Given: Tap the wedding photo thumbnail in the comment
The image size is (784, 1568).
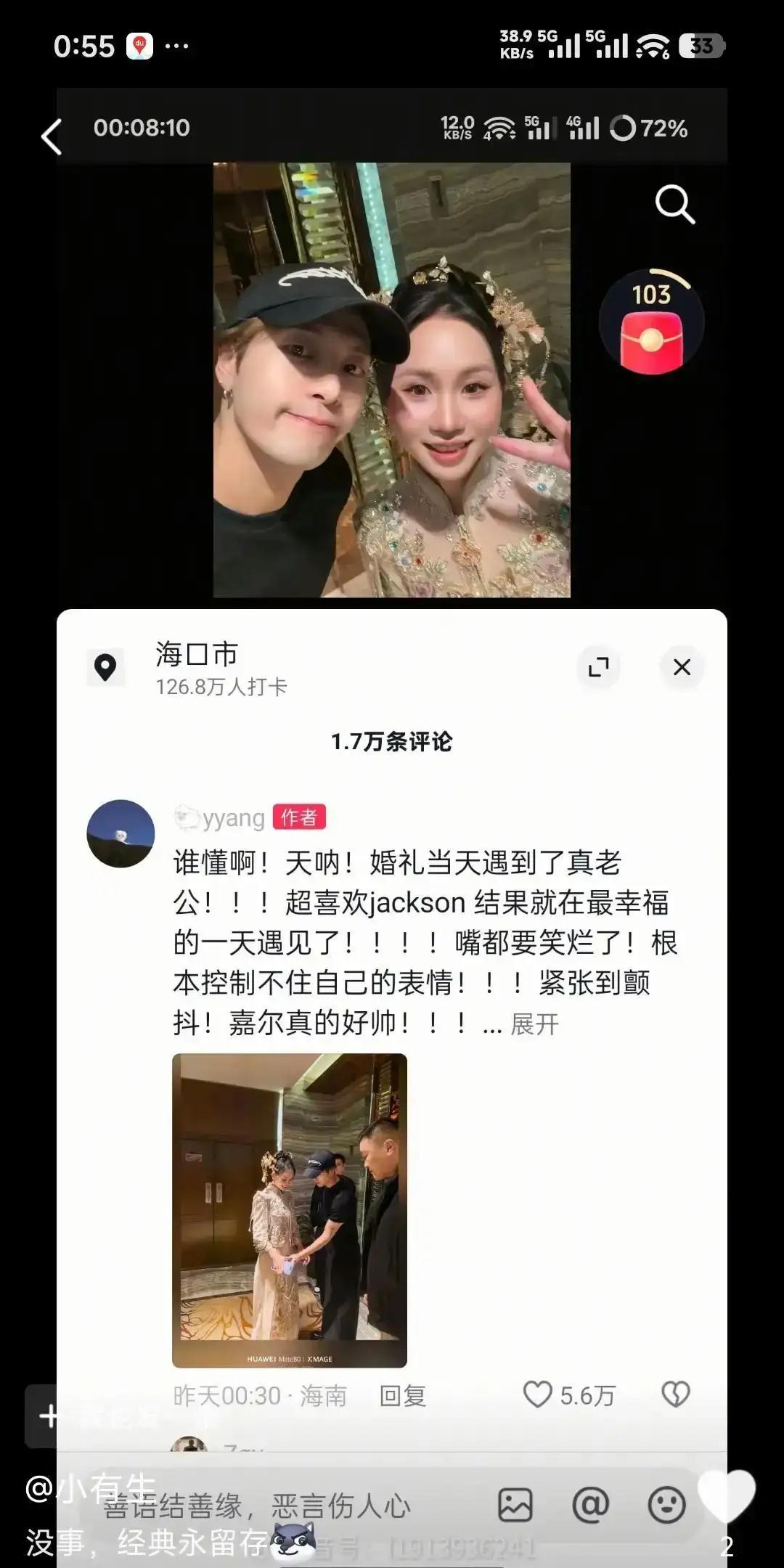Looking at the screenshot, I should coord(289,1212).
